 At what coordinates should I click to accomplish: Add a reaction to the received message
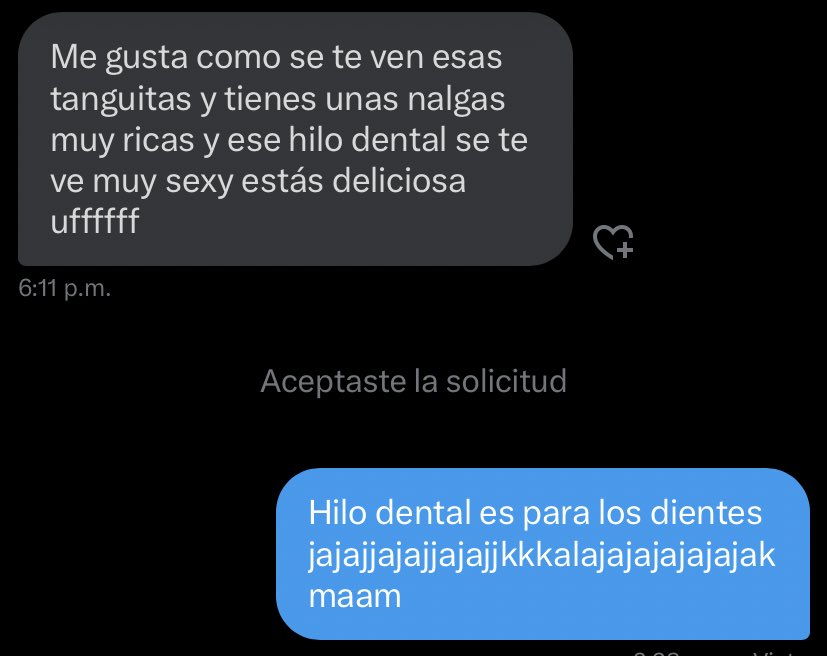click(x=614, y=242)
